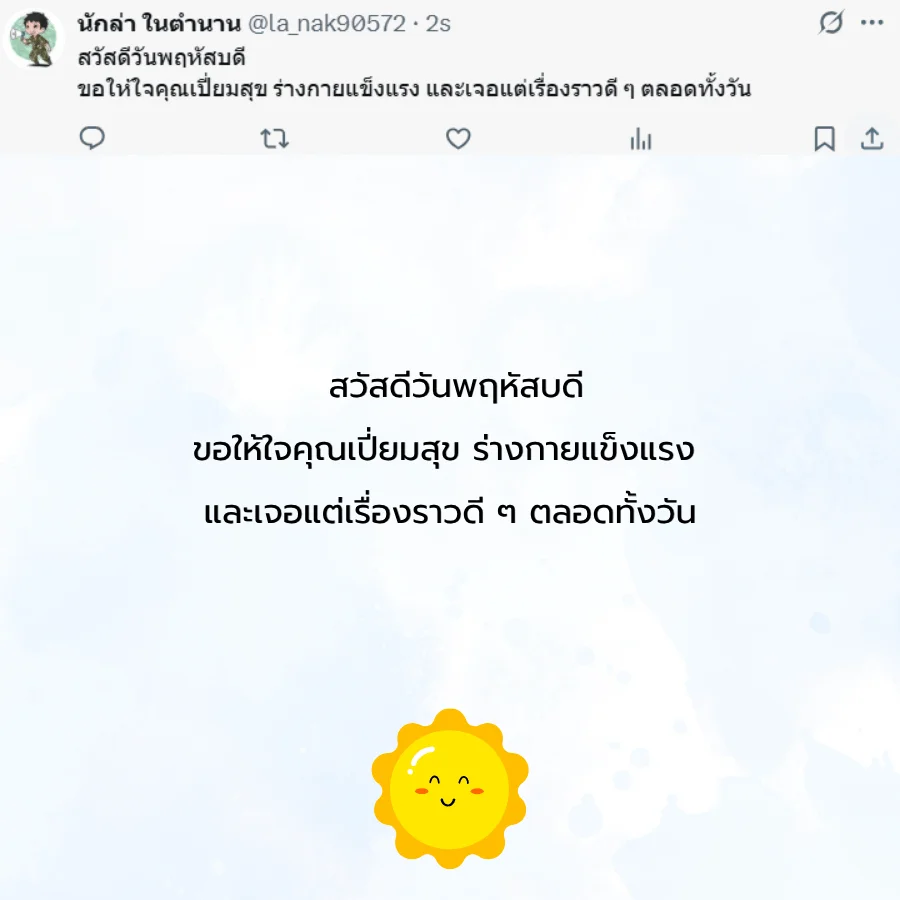The width and height of the screenshot is (900, 900).
Task: Reply to the Thursday greeting post
Action: pyautogui.click(x=92, y=139)
